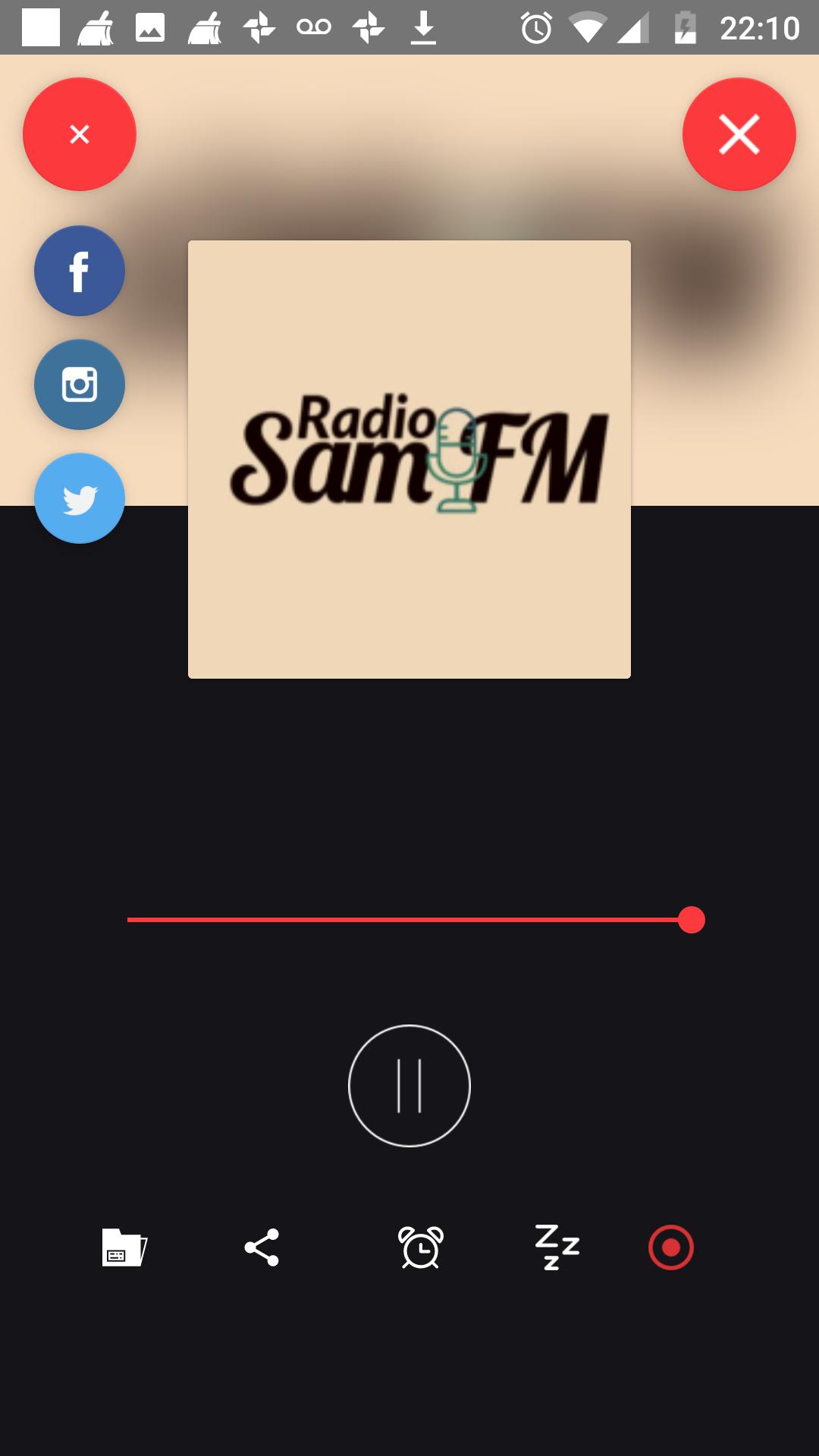This screenshot has height=1456, width=819.
Task: Close the now playing screen
Action: [x=739, y=134]
